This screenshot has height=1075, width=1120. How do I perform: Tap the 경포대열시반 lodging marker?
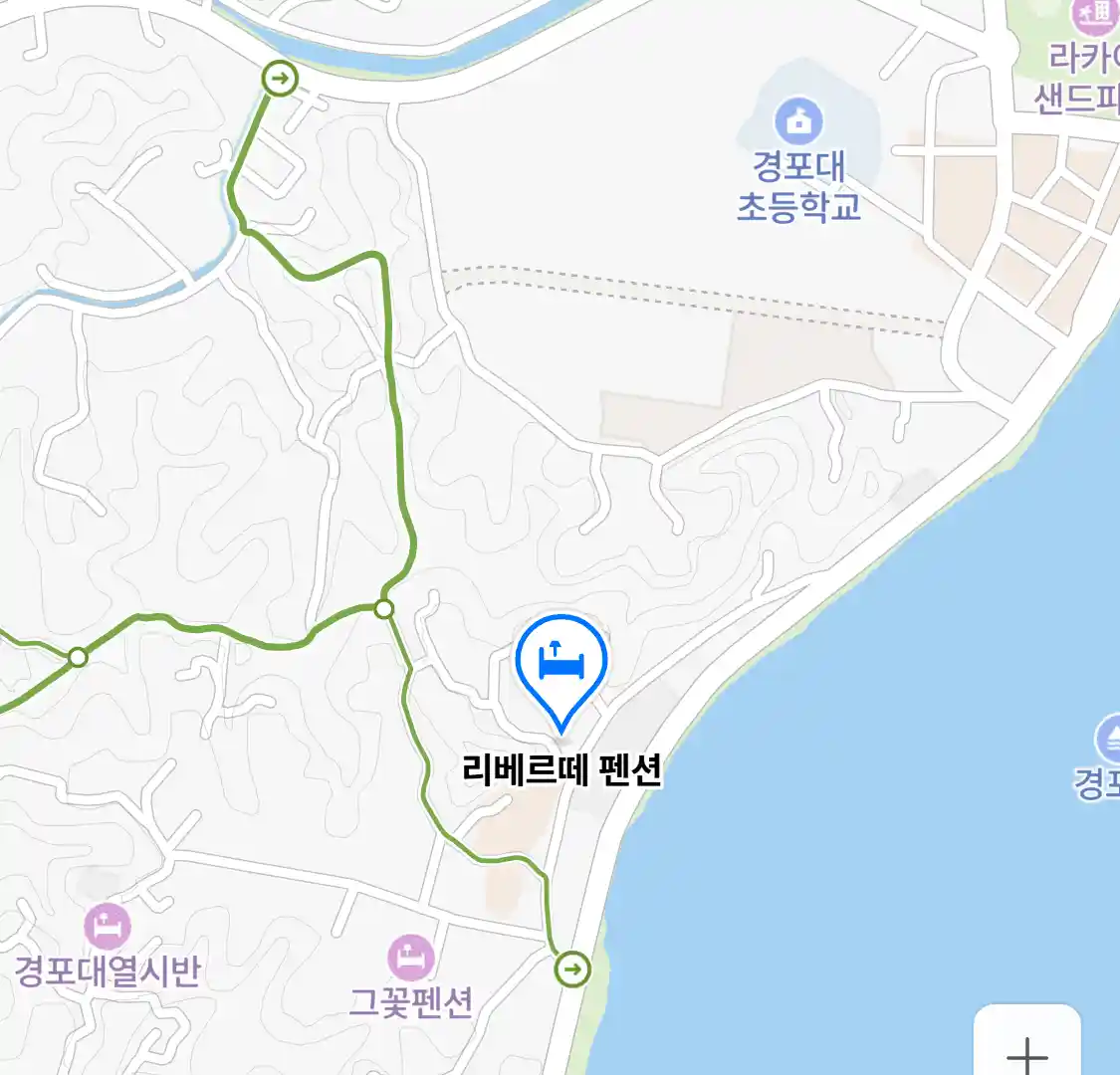tap(108, 927)
